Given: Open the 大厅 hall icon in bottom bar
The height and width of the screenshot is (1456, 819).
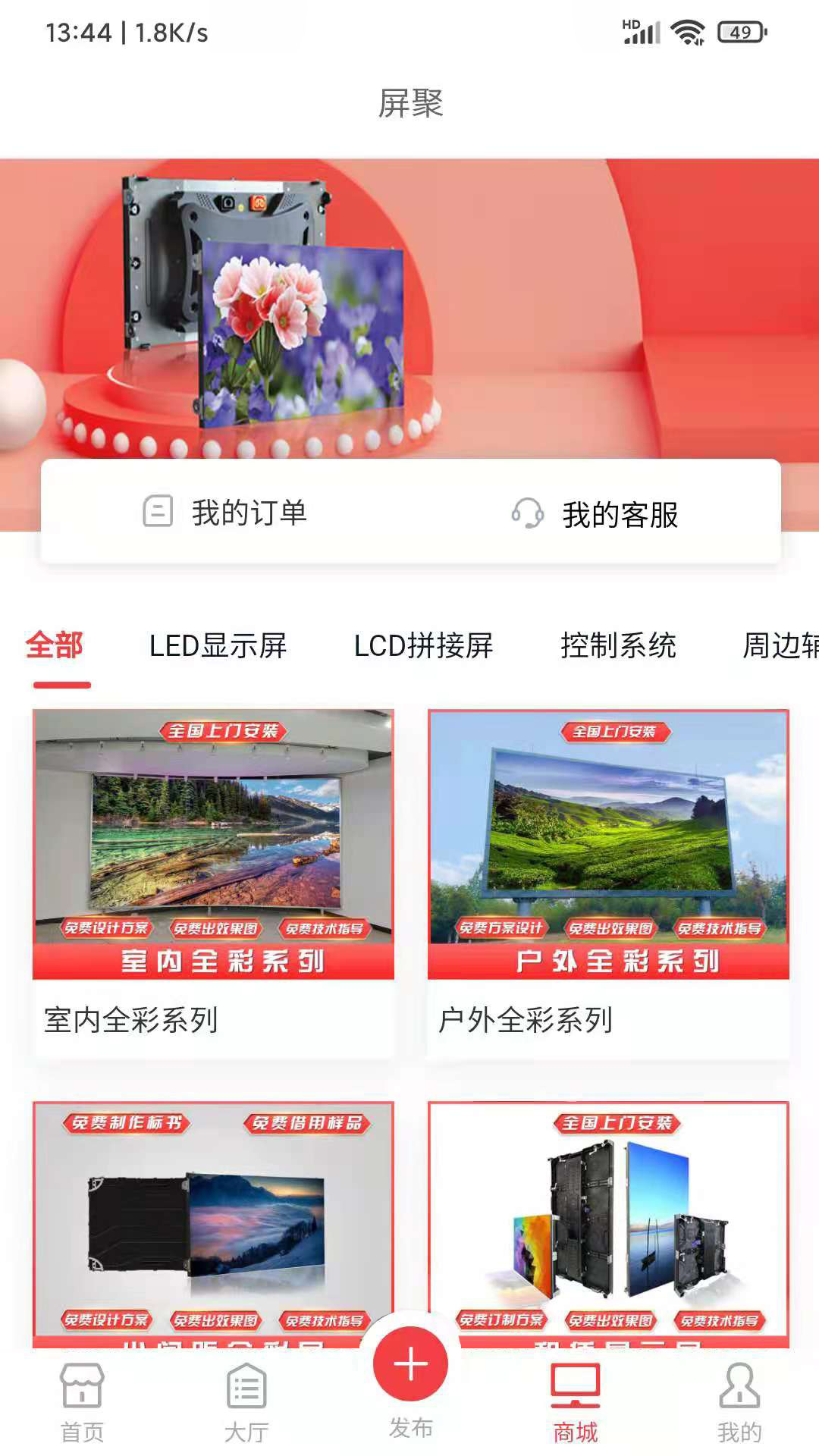Looking at the screenshot, I should coord(244,1407).
